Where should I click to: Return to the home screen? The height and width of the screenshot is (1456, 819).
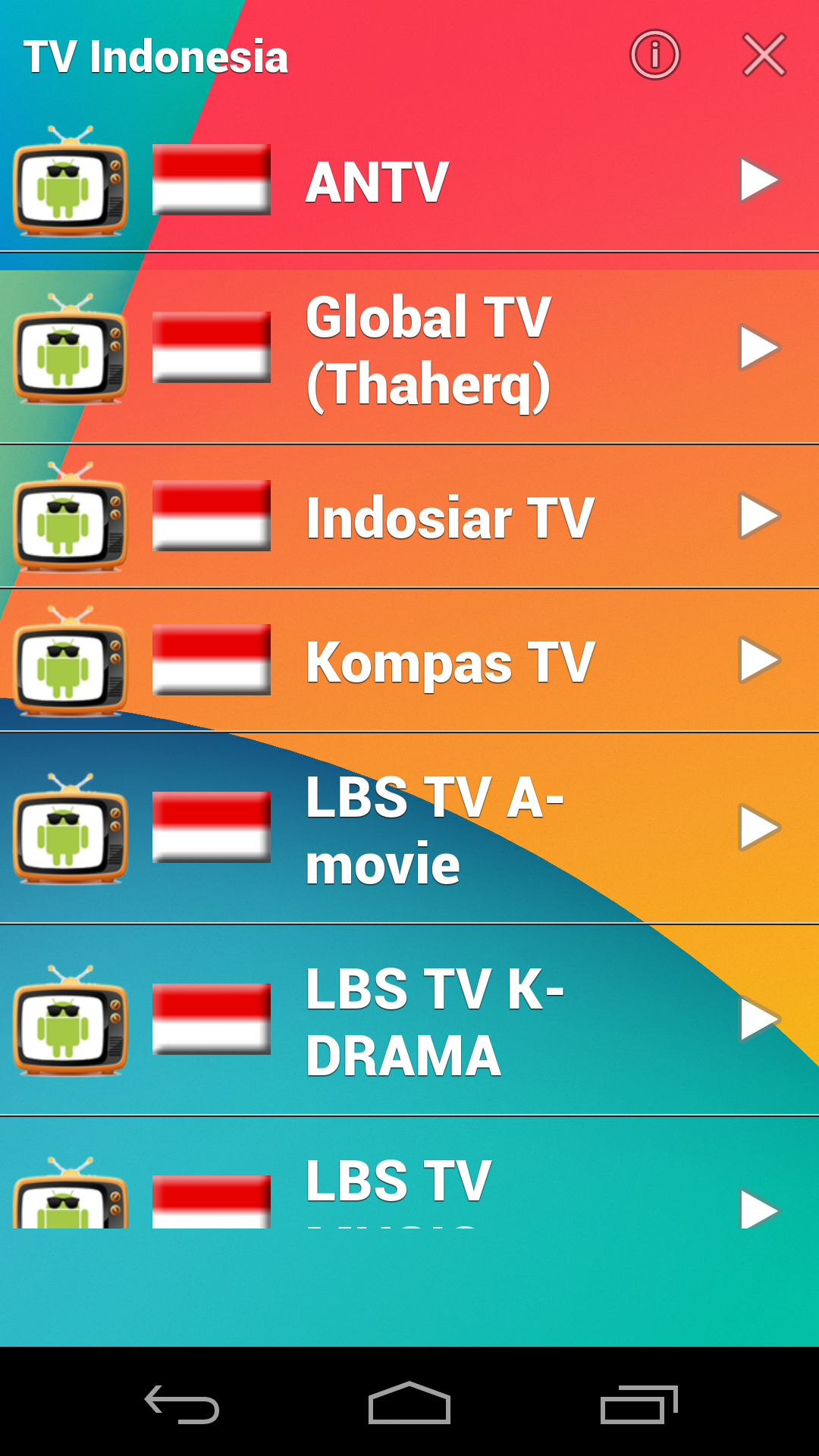click(409, 1404)
